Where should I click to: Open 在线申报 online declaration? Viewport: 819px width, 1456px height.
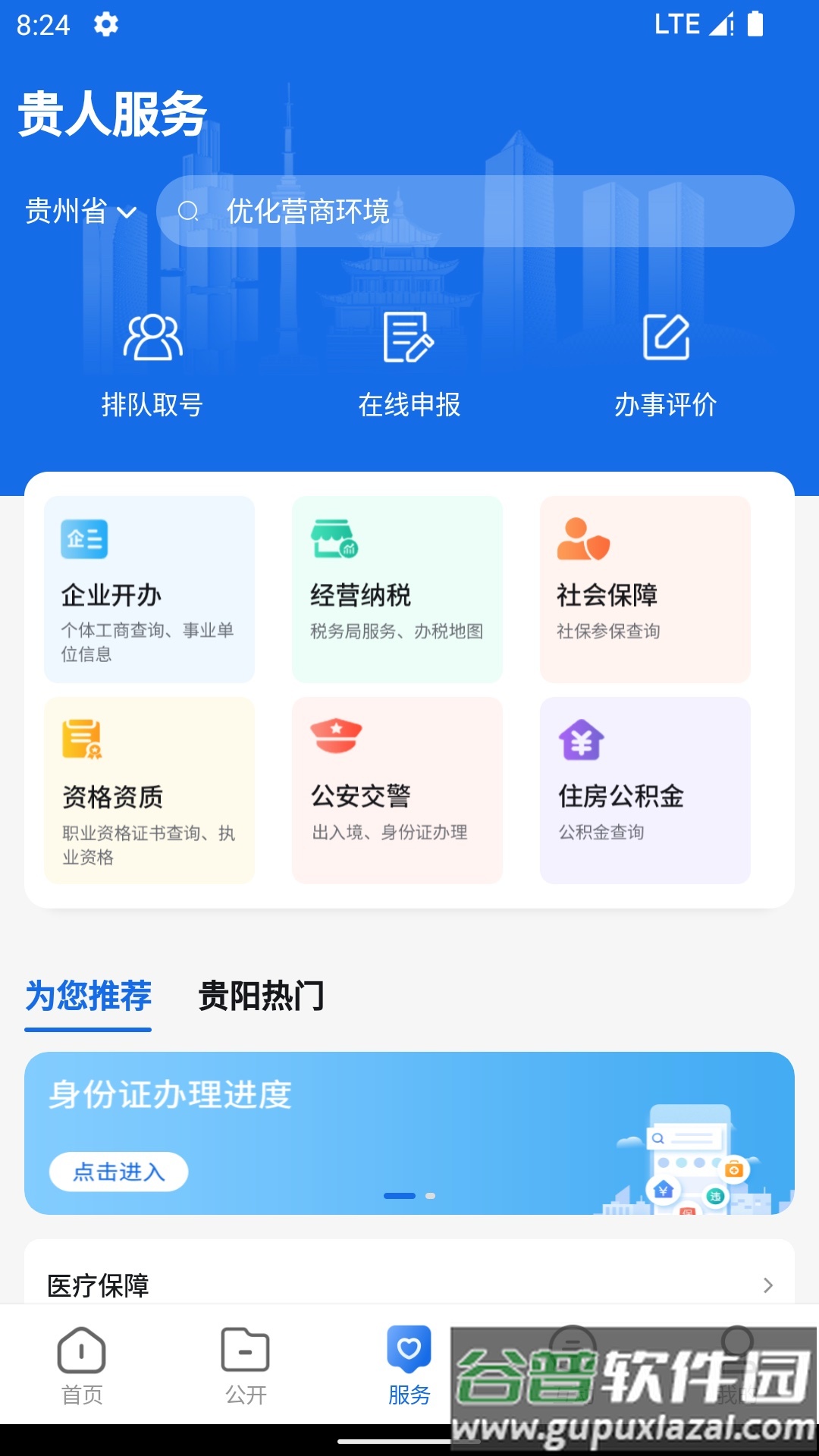point(409,341)
